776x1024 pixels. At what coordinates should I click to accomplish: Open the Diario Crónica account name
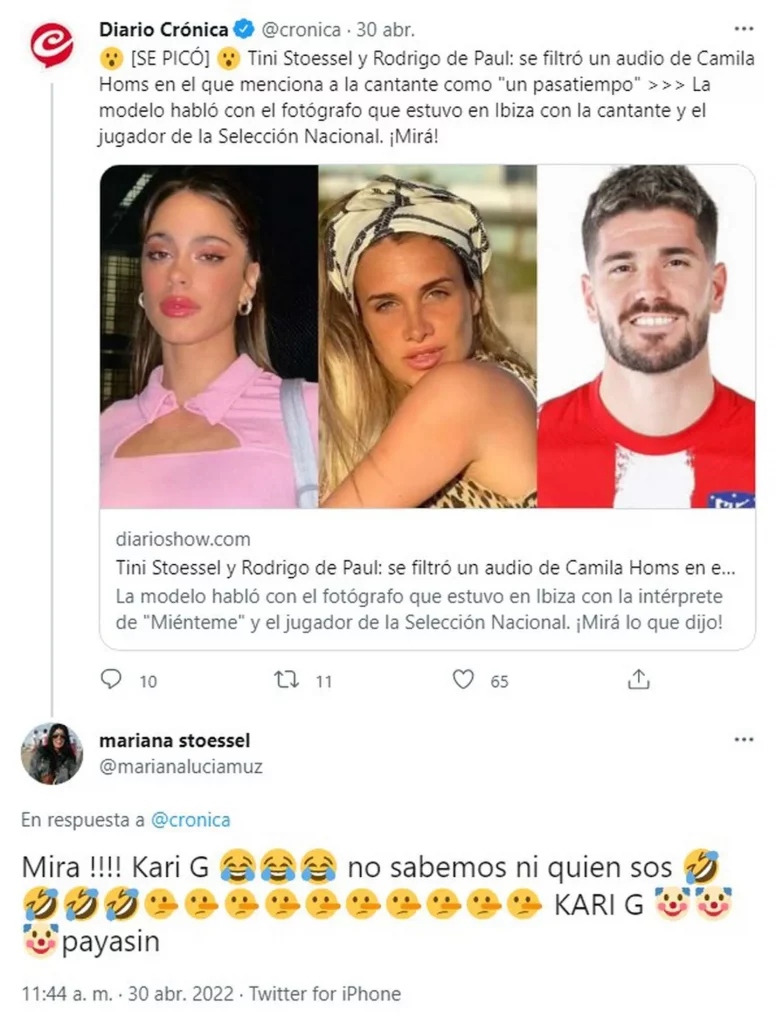point(163,29)
